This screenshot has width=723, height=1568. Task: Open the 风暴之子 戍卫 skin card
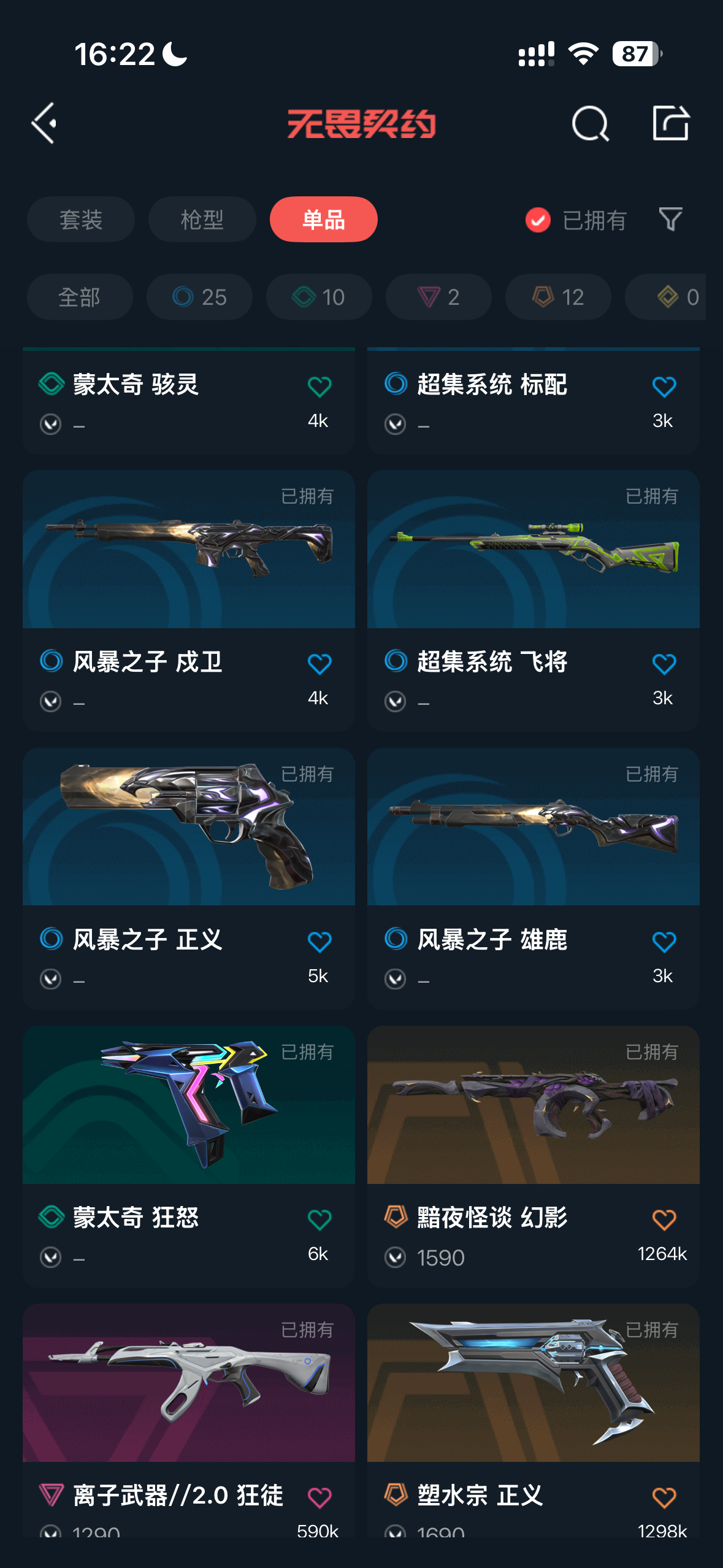tap(189, 601)
